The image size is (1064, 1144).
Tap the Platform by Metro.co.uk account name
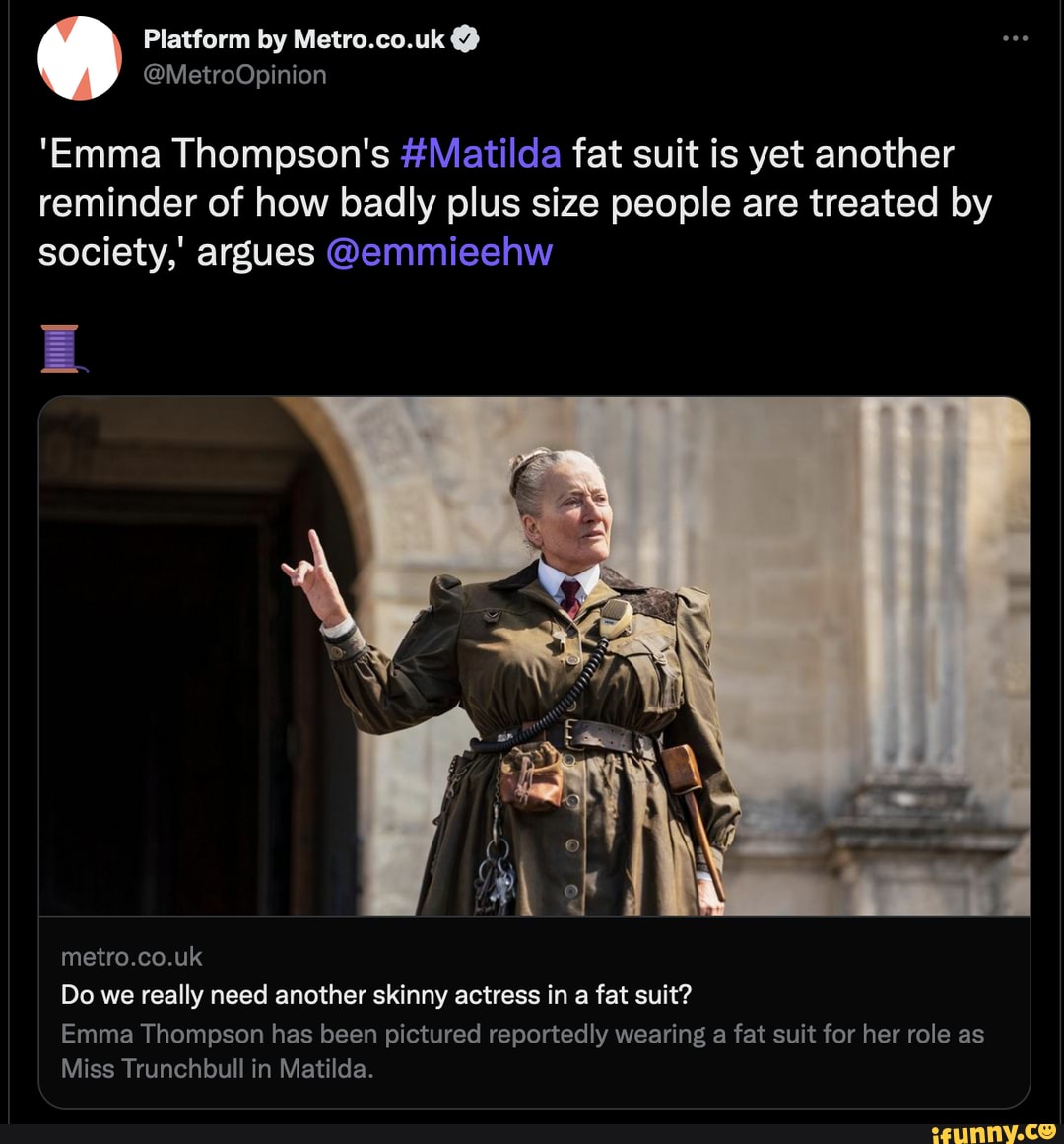(294, 38)
